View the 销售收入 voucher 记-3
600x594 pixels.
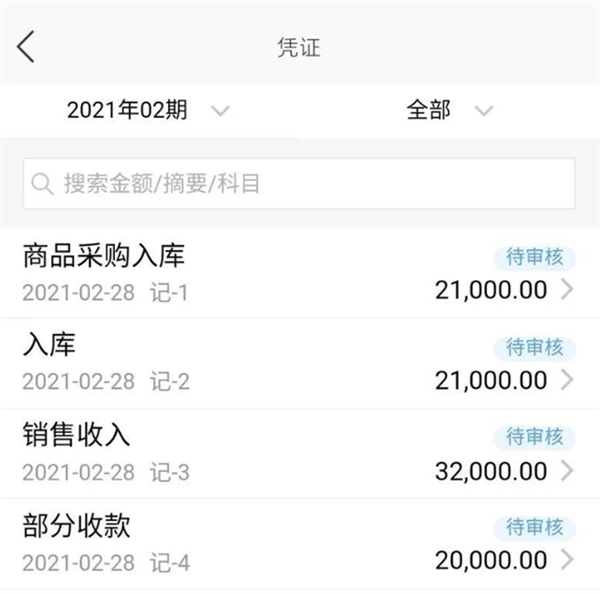pos(299,453)
